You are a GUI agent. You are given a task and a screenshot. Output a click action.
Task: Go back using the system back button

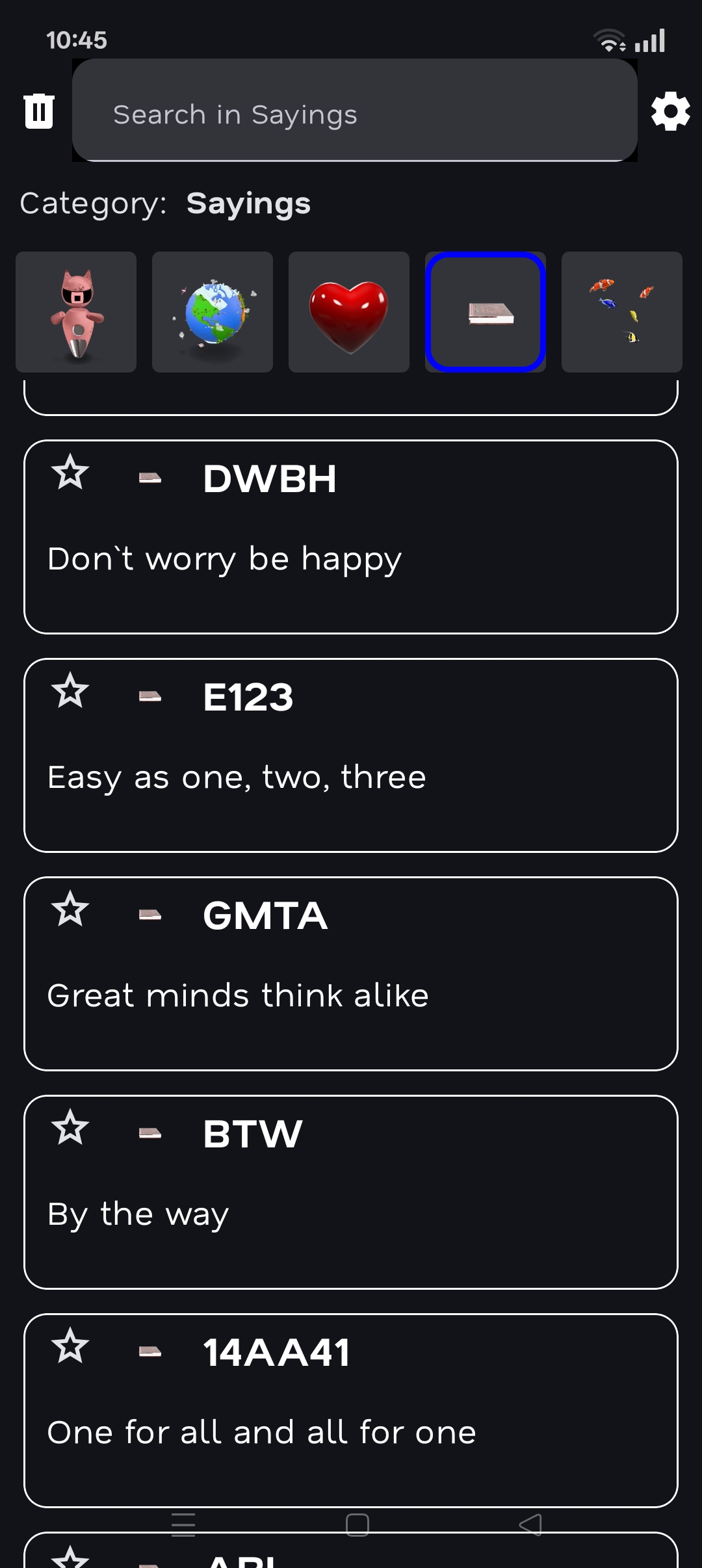point(530,1524)
